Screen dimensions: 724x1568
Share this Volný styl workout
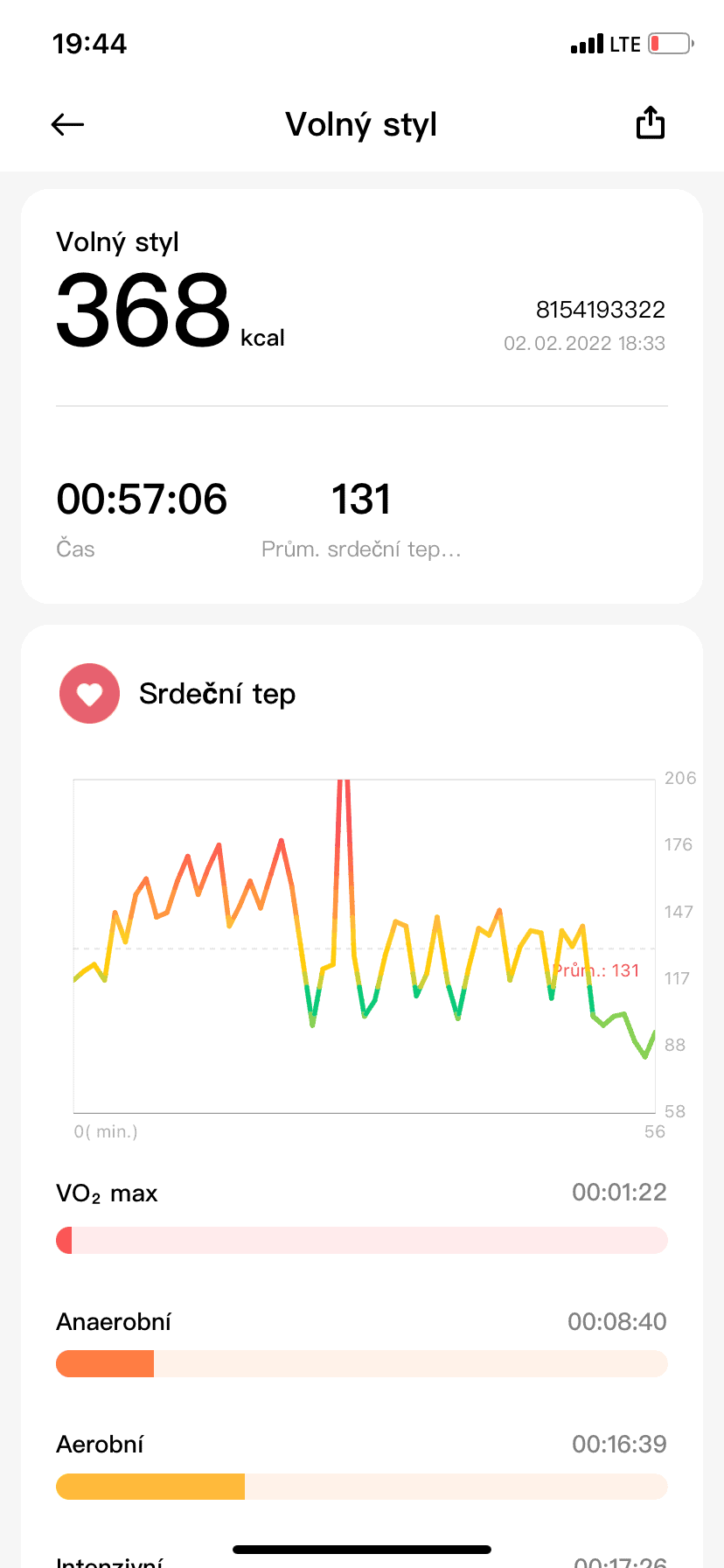(x=650, y=123)
